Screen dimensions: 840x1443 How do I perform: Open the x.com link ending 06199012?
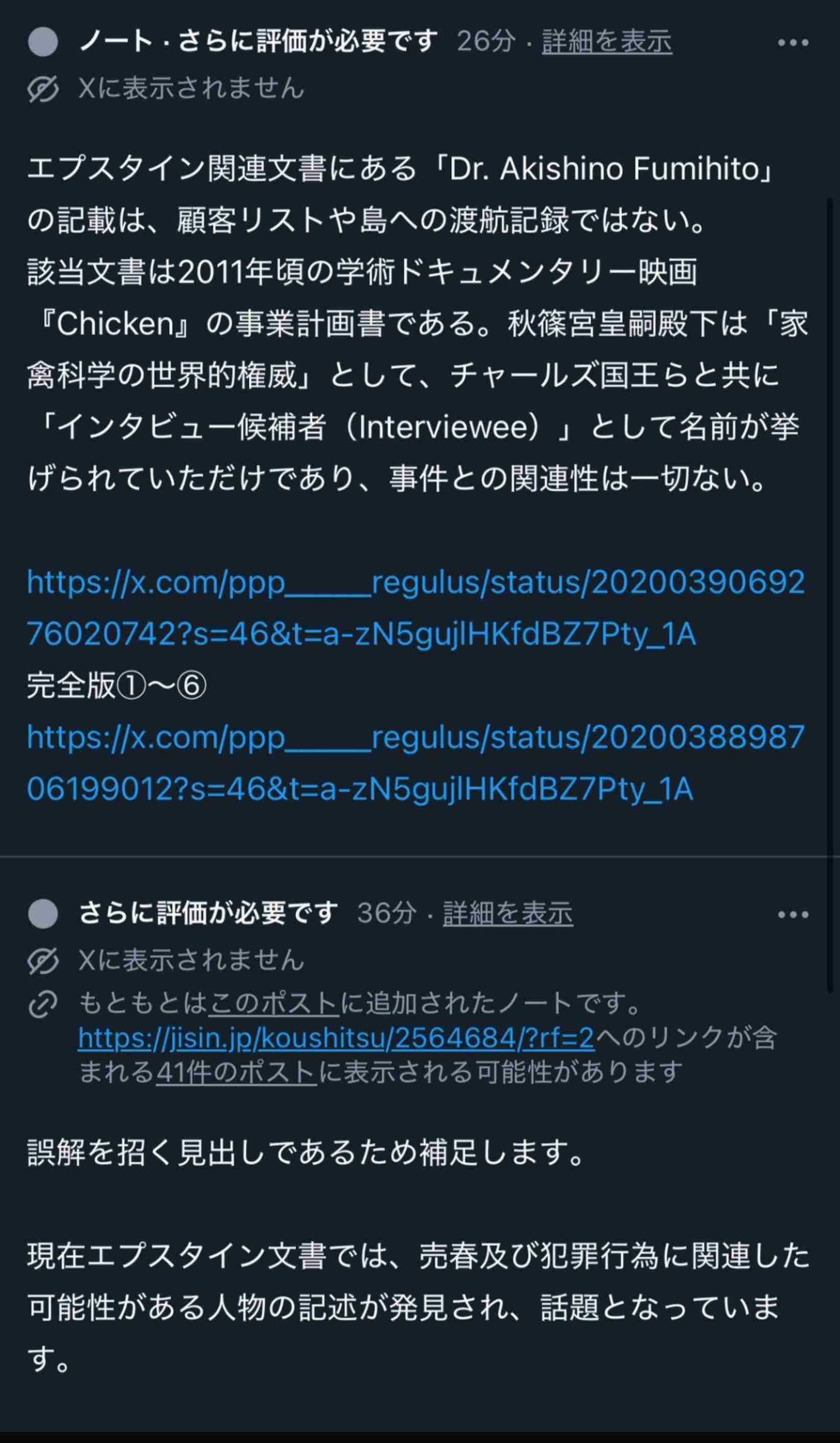point(416,763)
